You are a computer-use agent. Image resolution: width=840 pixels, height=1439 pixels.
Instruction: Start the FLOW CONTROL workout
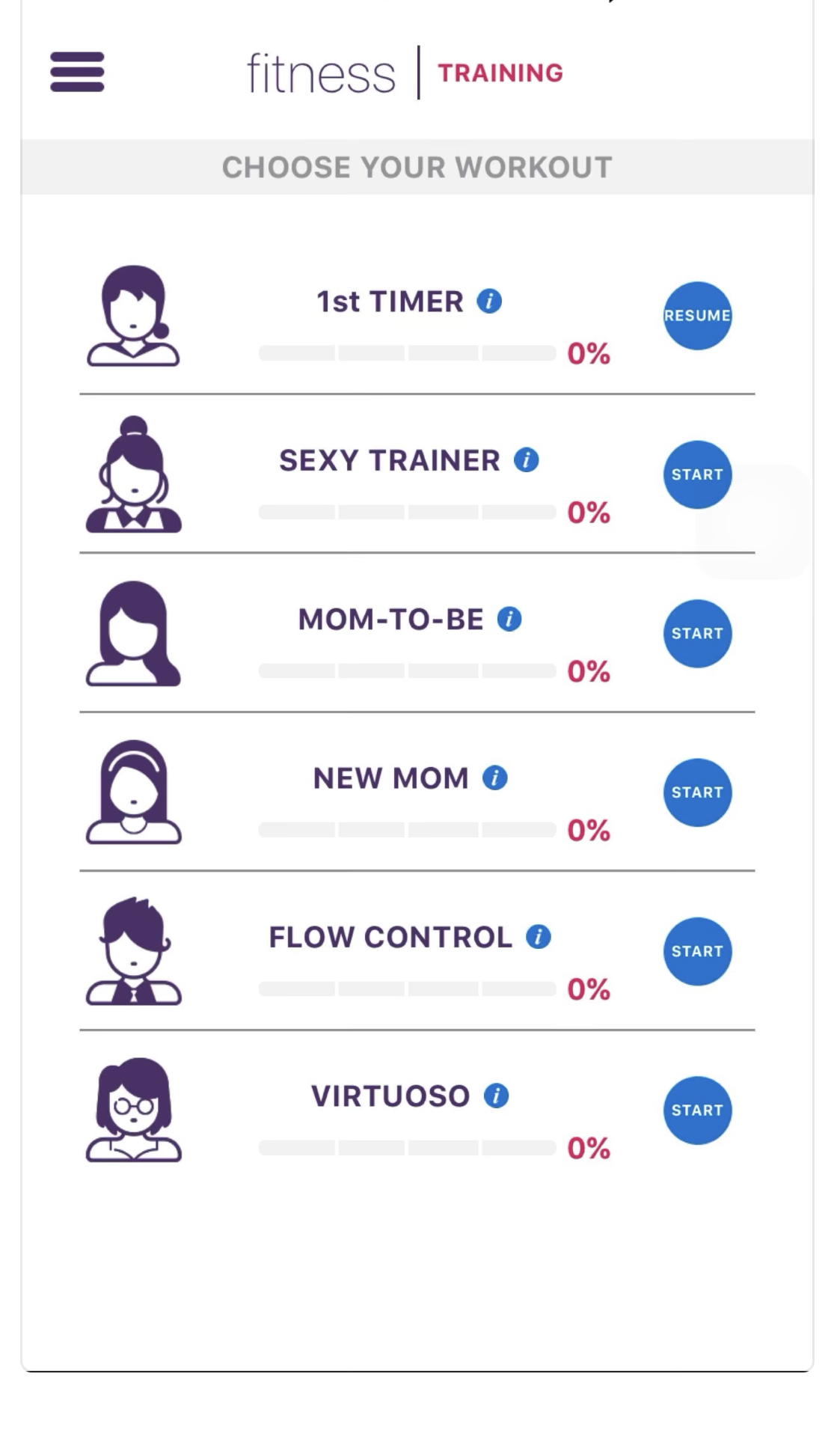(697, 951)
